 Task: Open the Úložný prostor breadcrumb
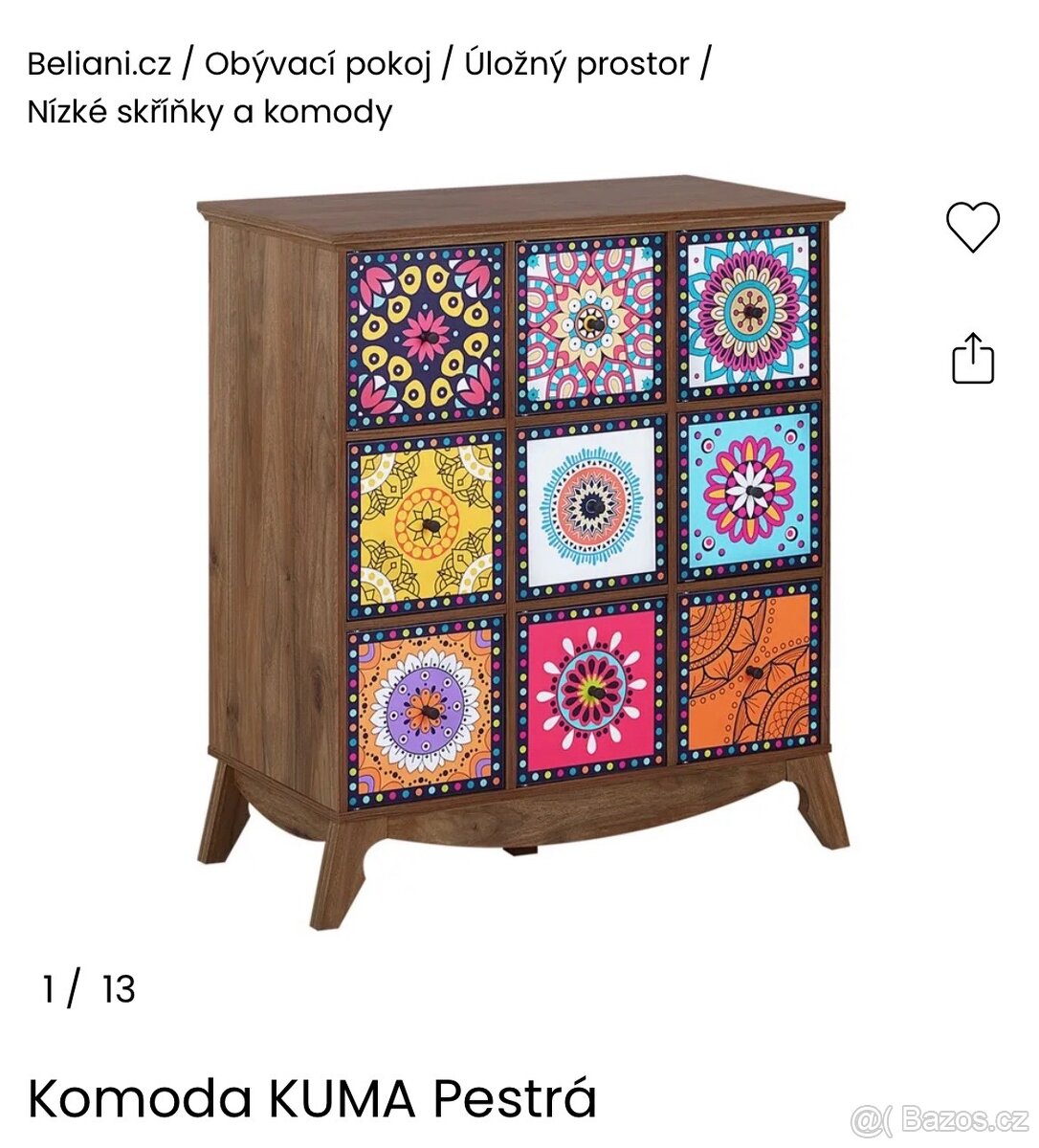click(576, 64)
